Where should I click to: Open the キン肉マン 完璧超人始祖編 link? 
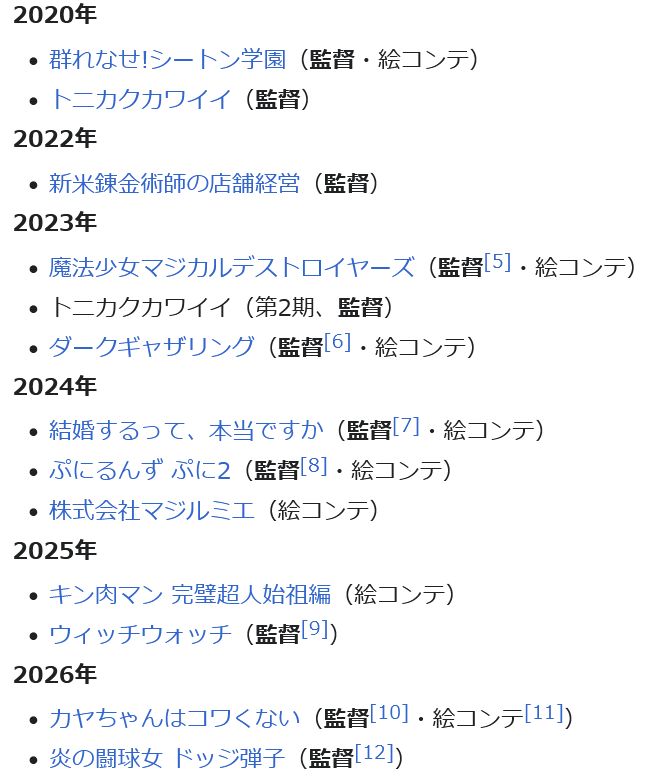tap(189, 594)
